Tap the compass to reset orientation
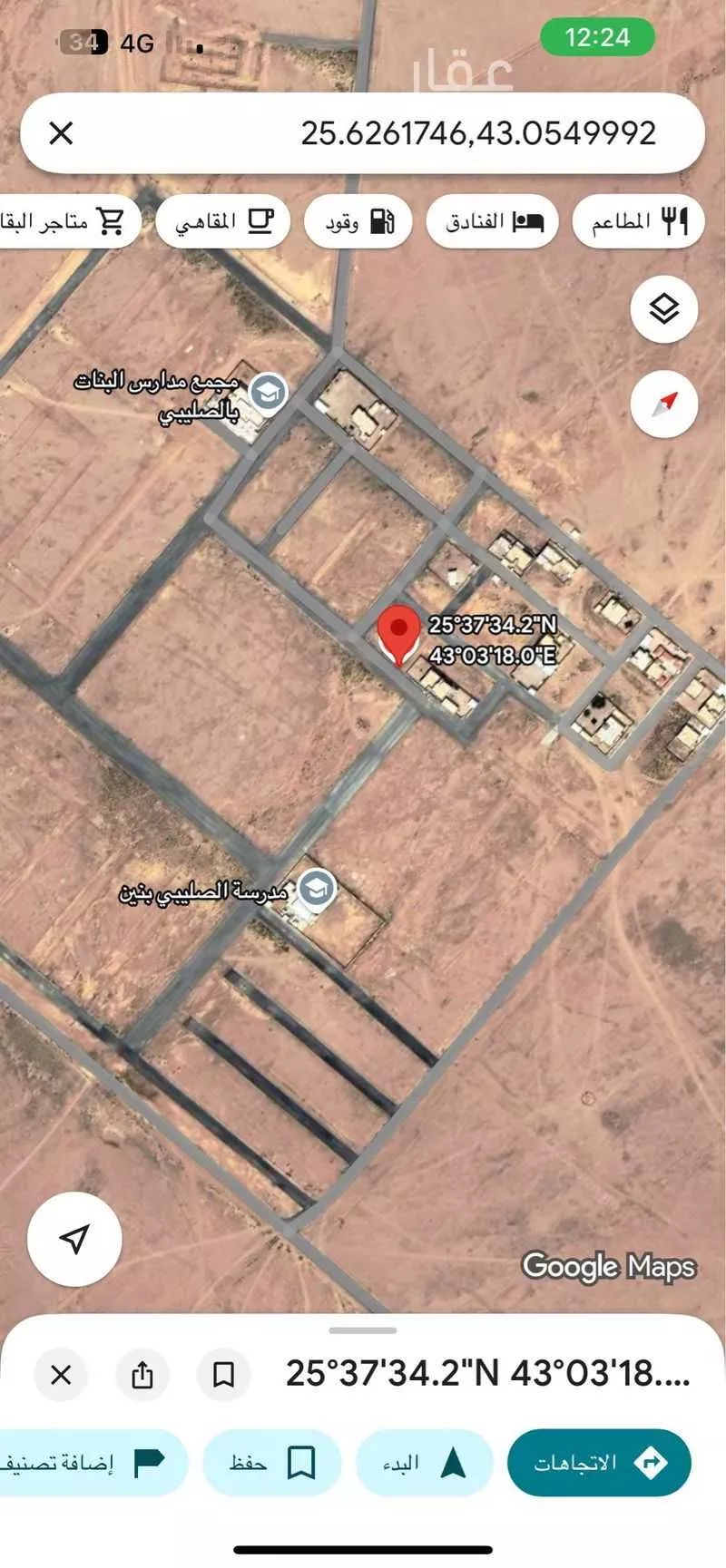726x1568 pixels. tap(663, 404)
